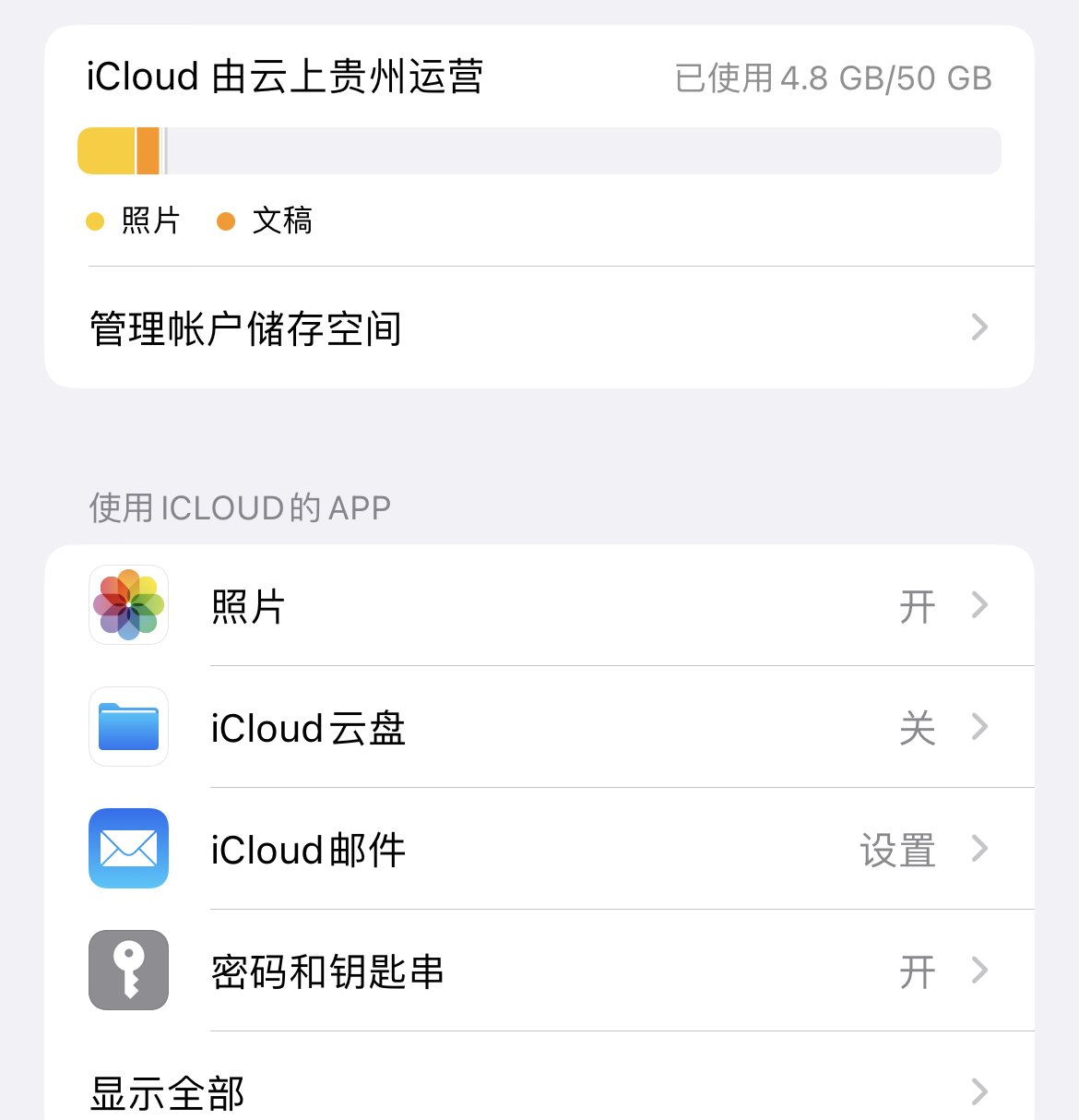Open 照片 iCloud settings row
Viewport: 1079px width, 1120px height.
pos(539,605)
